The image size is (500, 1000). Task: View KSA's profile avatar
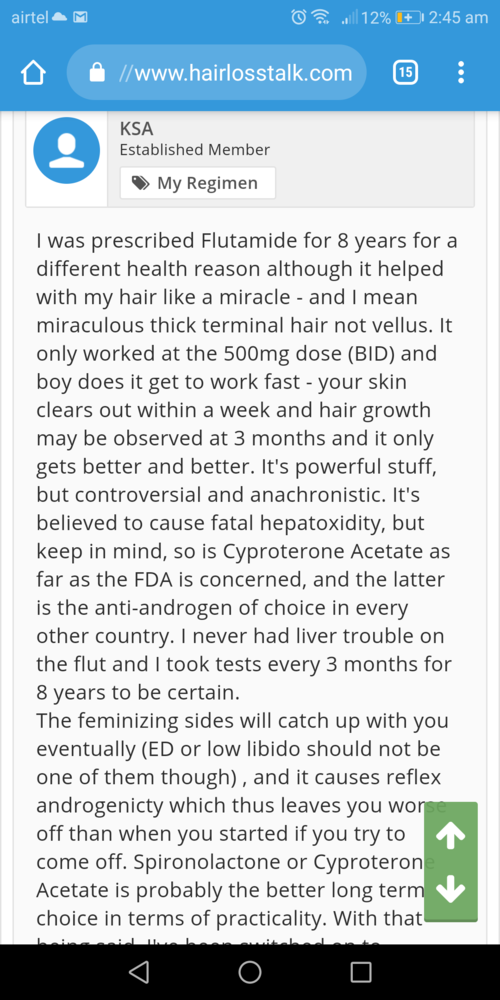(66, 151)
